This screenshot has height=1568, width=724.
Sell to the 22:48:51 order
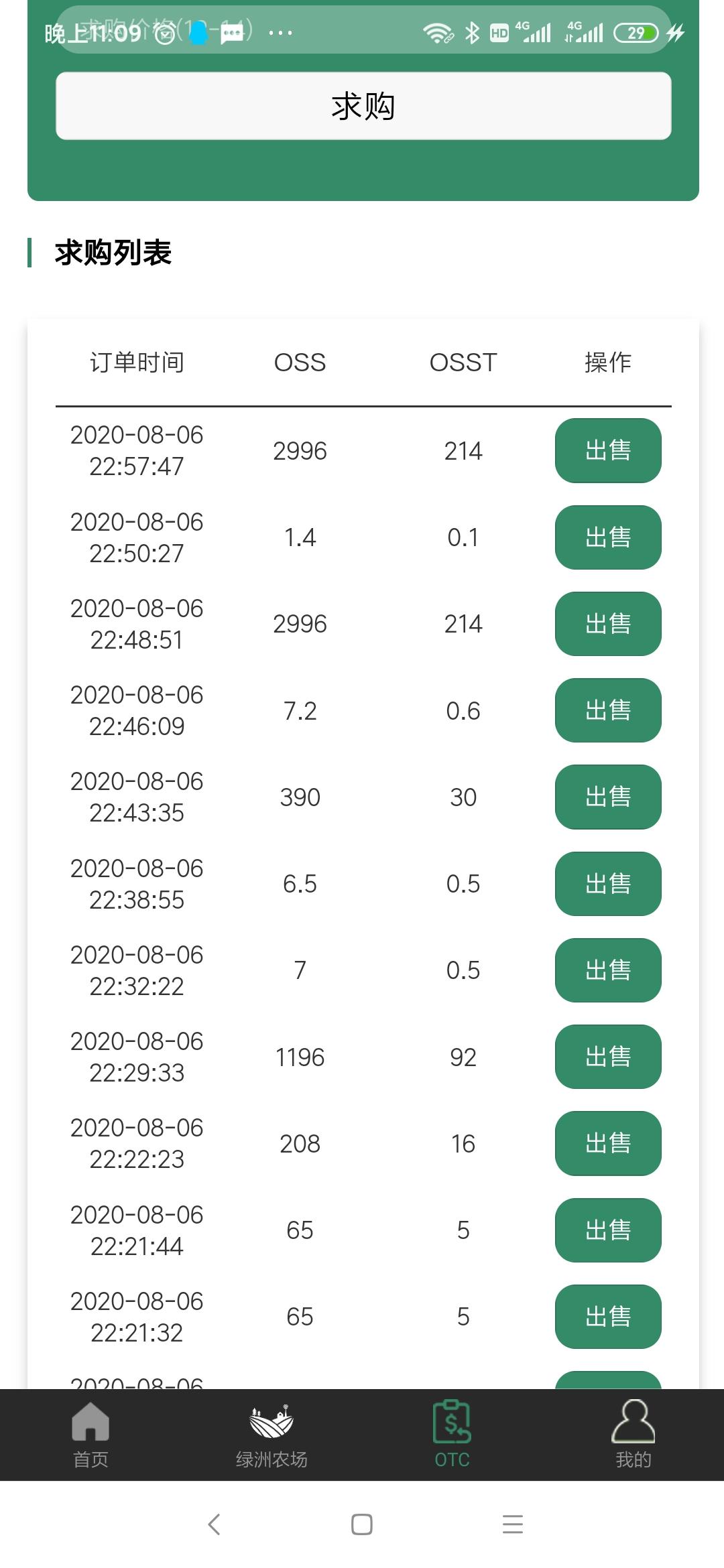coord(607,624)
